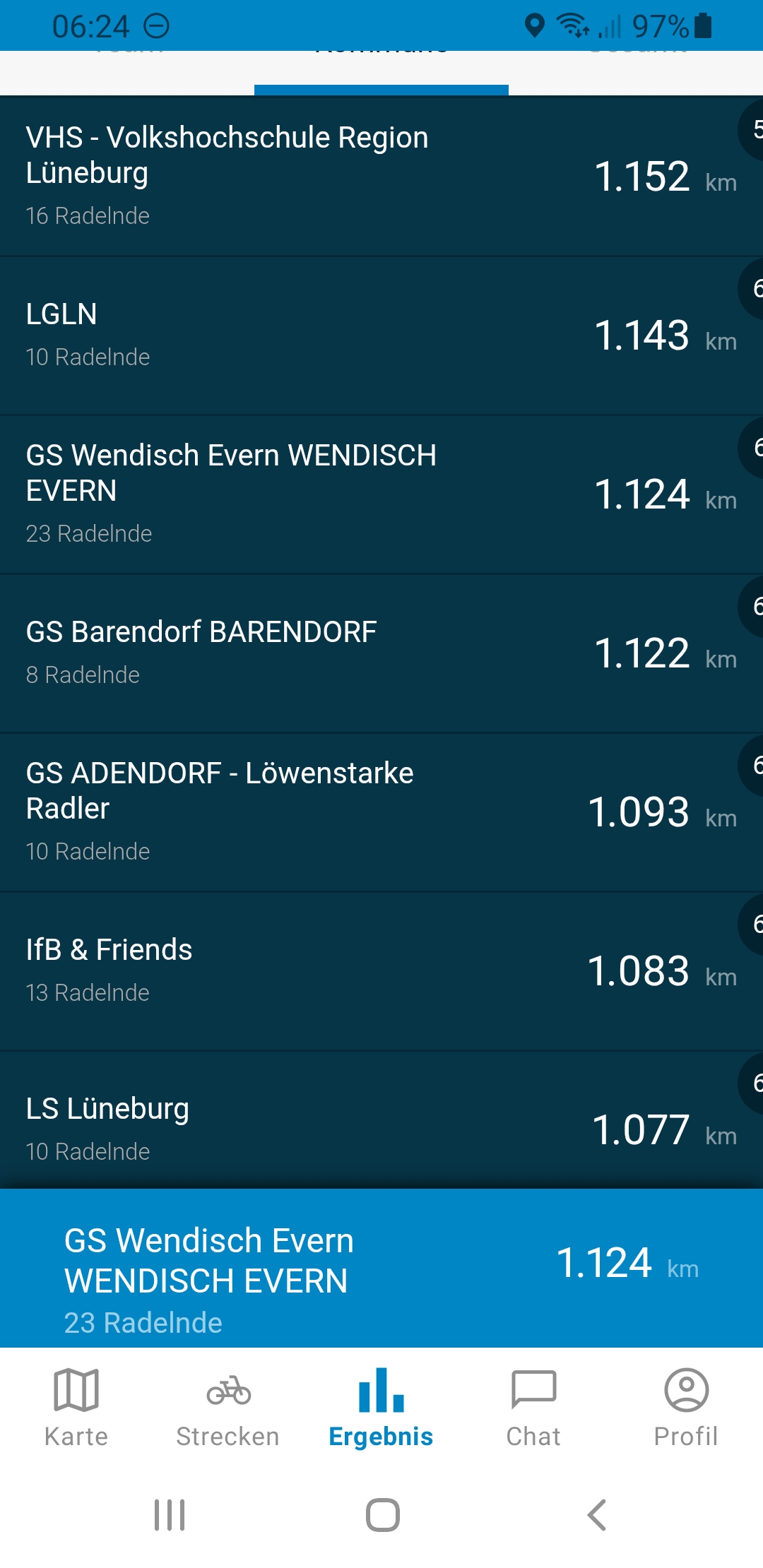The width and height of the screenshot is (763, 1568).
Task: Tap the system back button
Action: [x=597, y=1515]
